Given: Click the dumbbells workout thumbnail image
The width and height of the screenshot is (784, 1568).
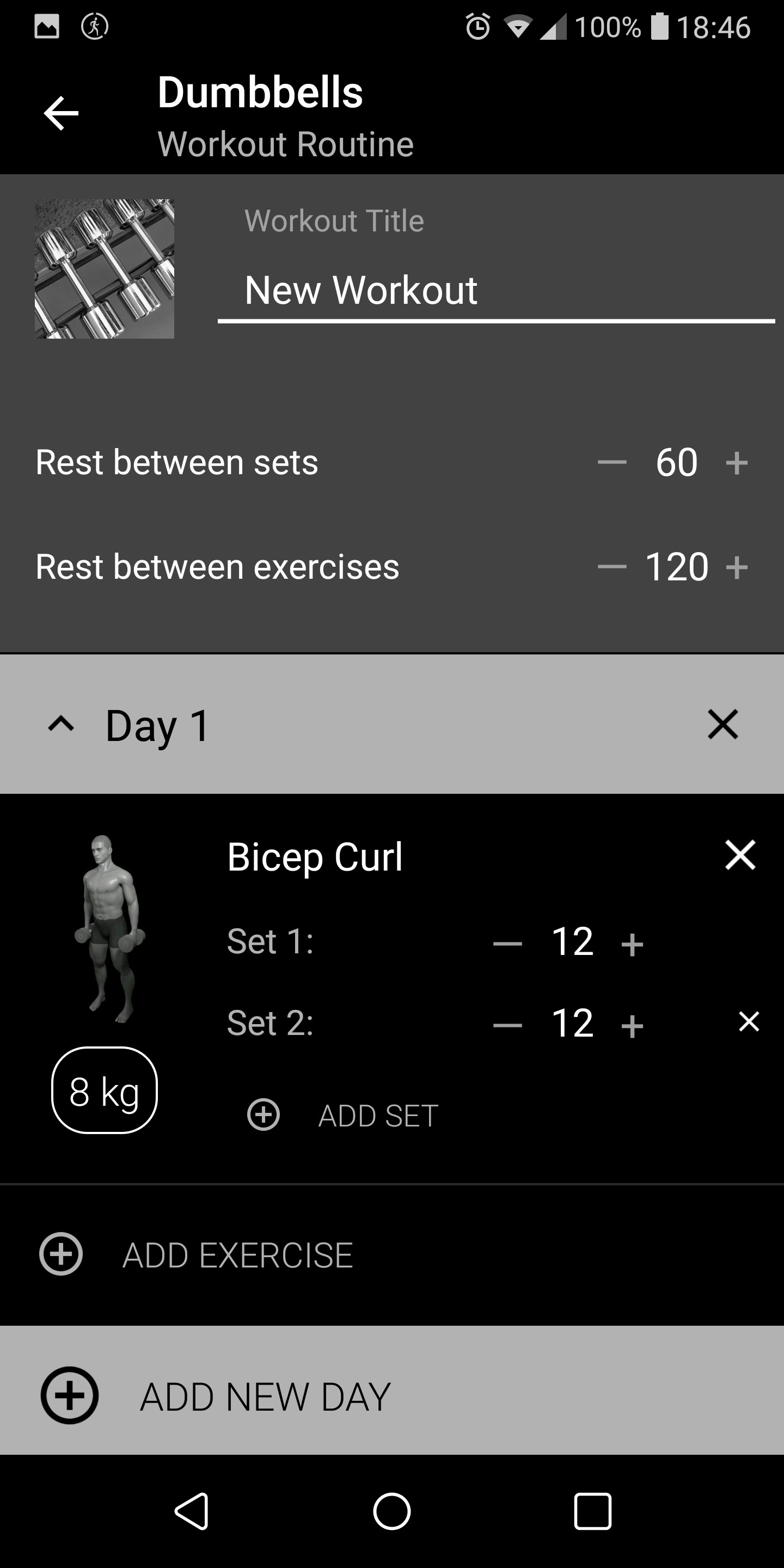Looking at the screenshot, I should [105, 269].
